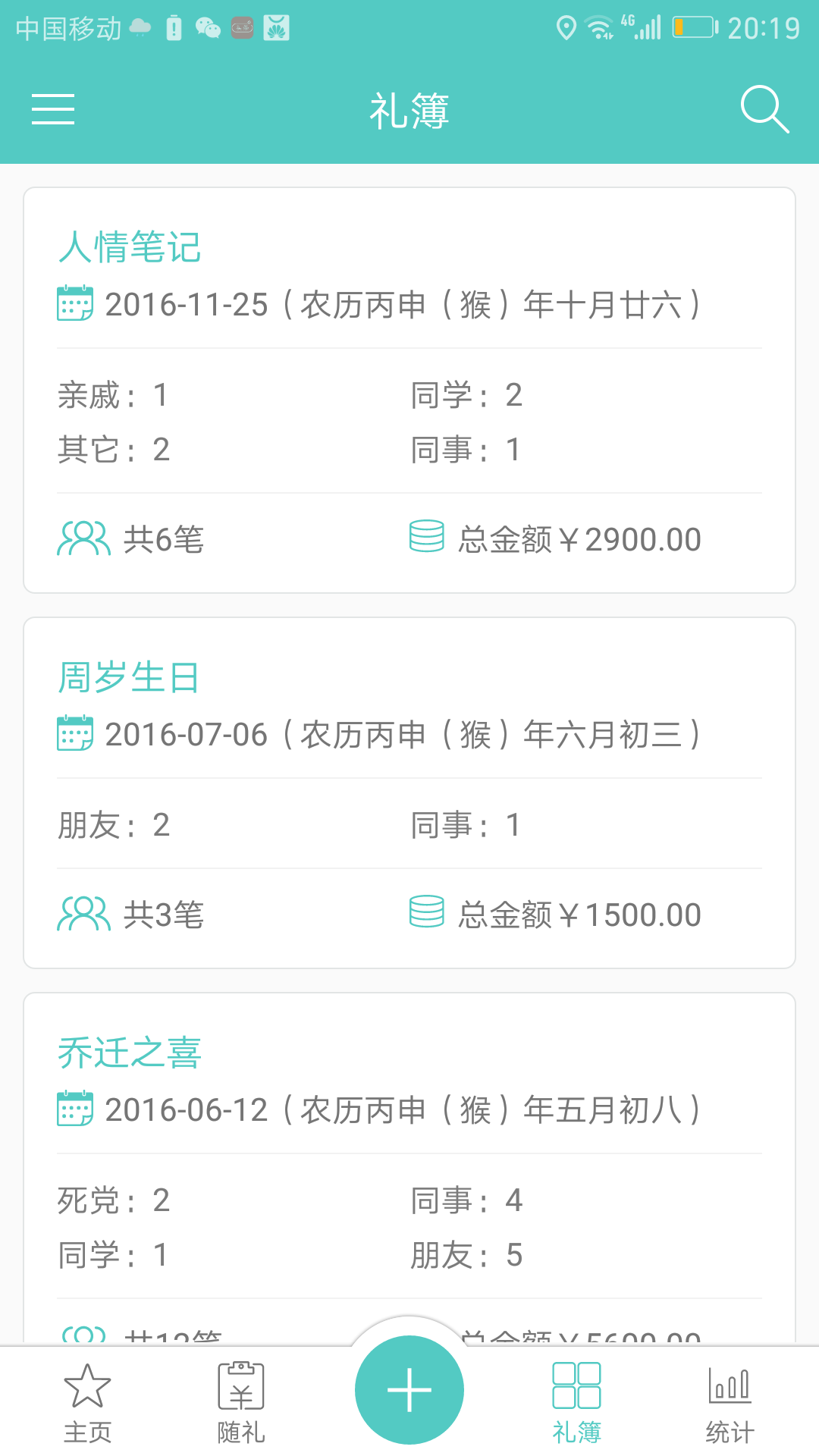The image size is (819, 1456).
Task: Click the coins icon next to ¥2900.00 total
Action: point(426,537)
